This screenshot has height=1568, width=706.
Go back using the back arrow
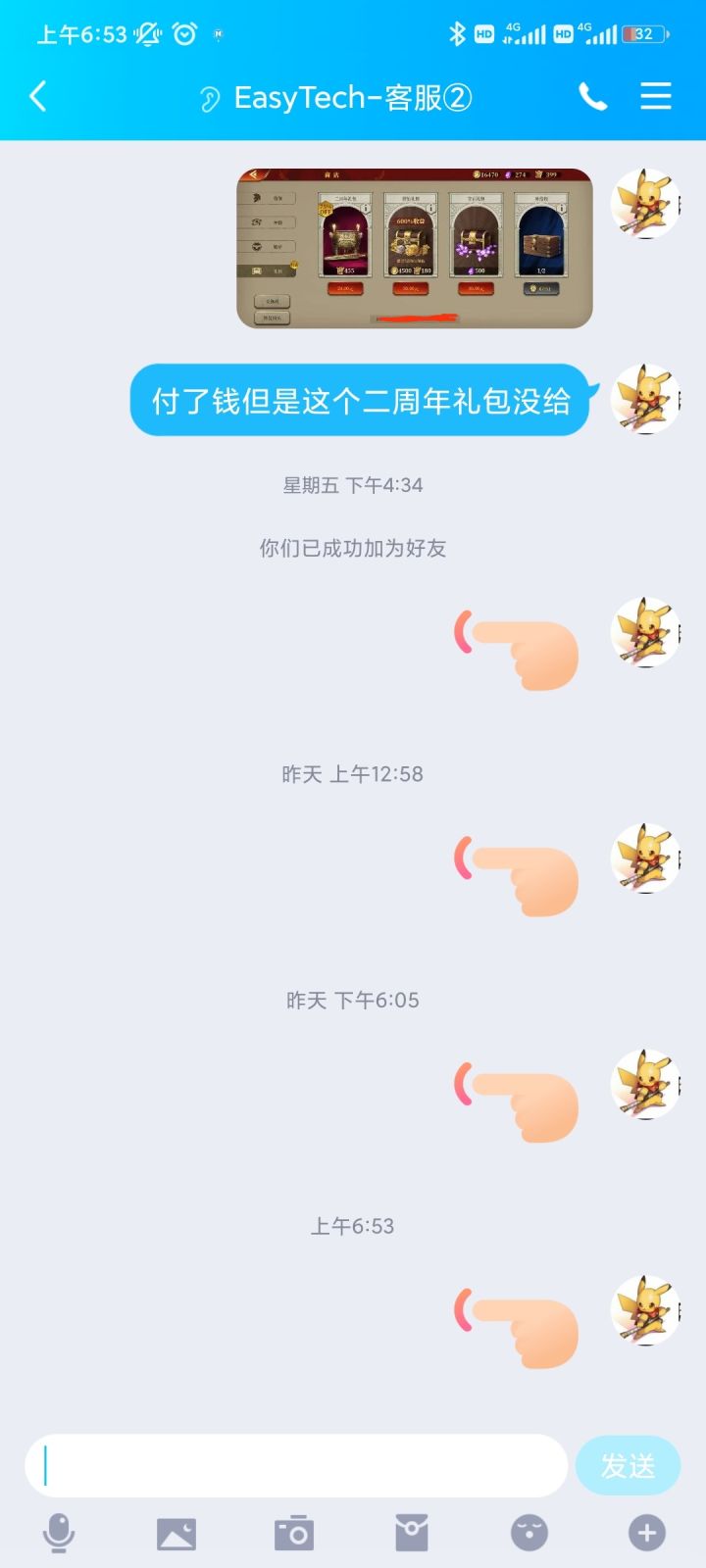point(39,97)
